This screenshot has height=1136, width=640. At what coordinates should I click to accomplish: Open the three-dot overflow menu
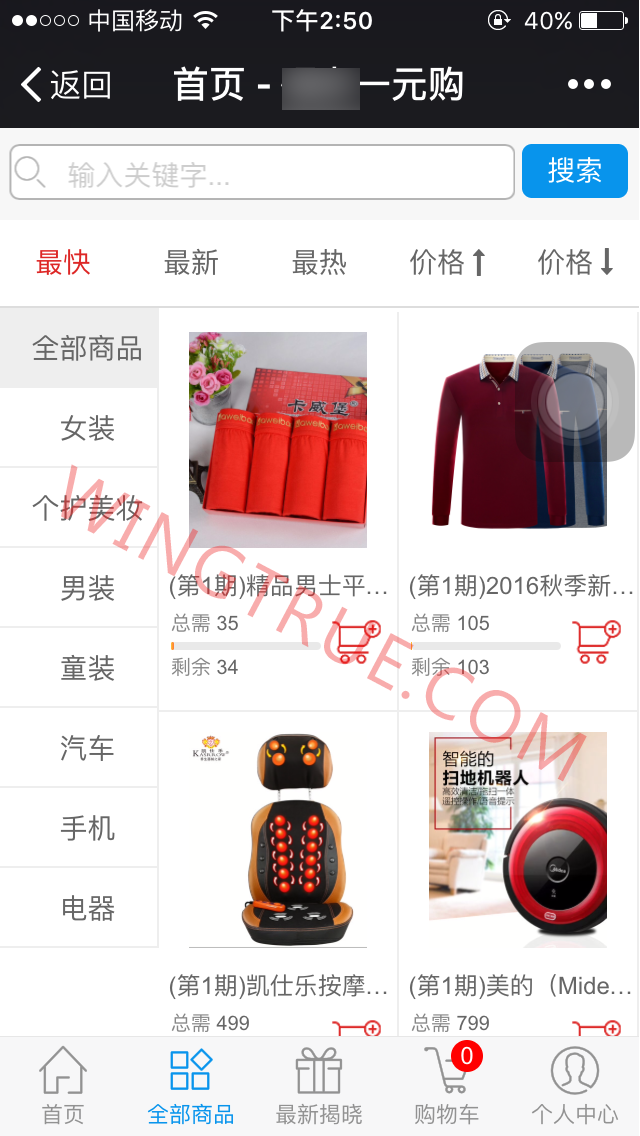(x=588, y=85)
